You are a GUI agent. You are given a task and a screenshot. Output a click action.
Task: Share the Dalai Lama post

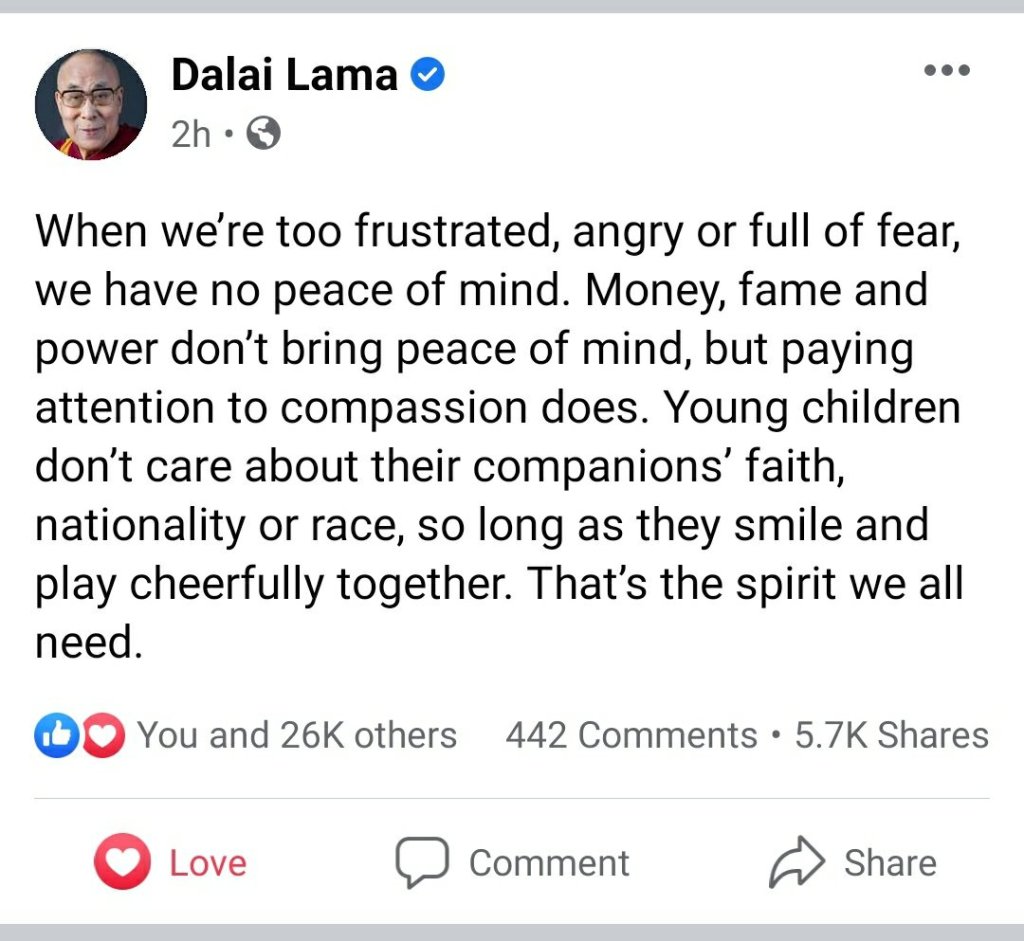coord(852,863)
